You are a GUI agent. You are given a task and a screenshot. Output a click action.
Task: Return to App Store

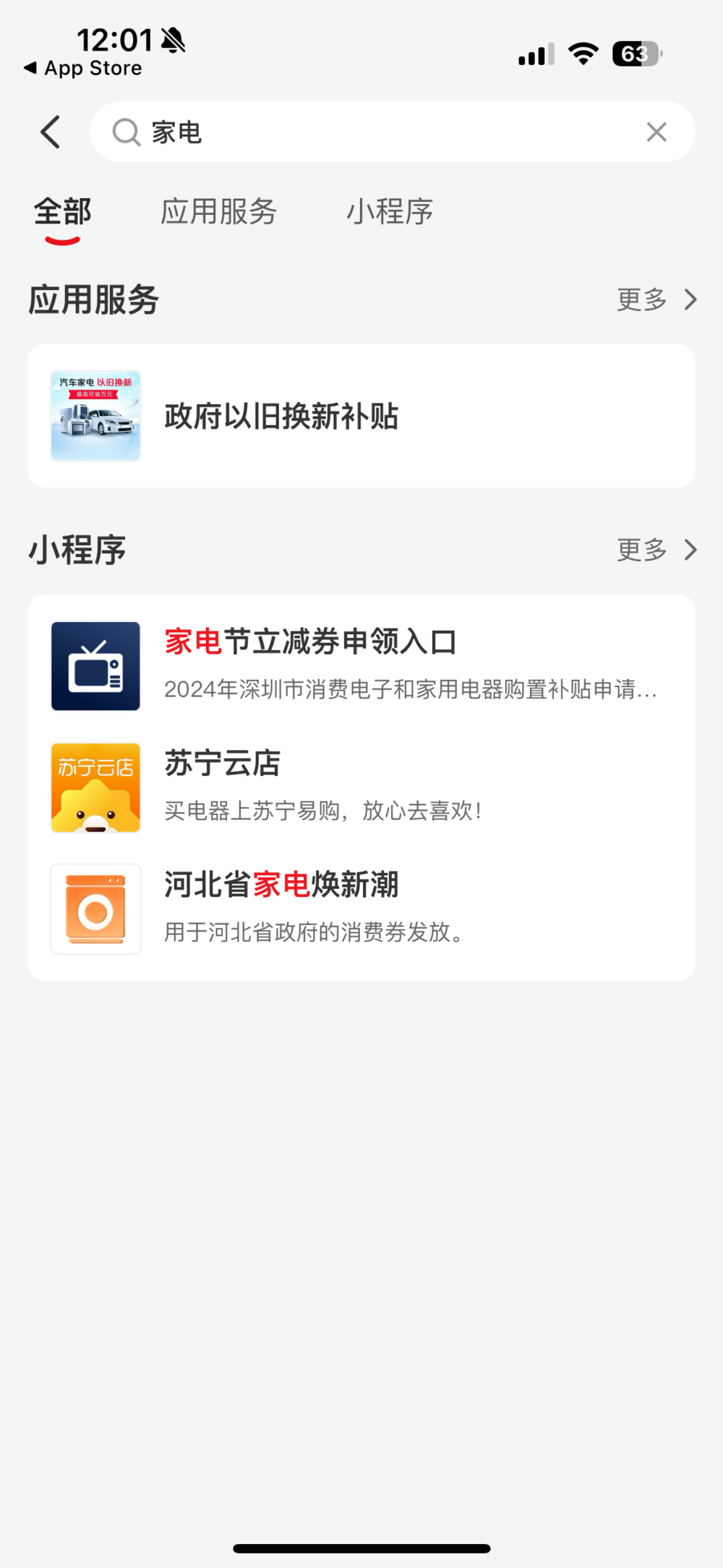(83, 69)
